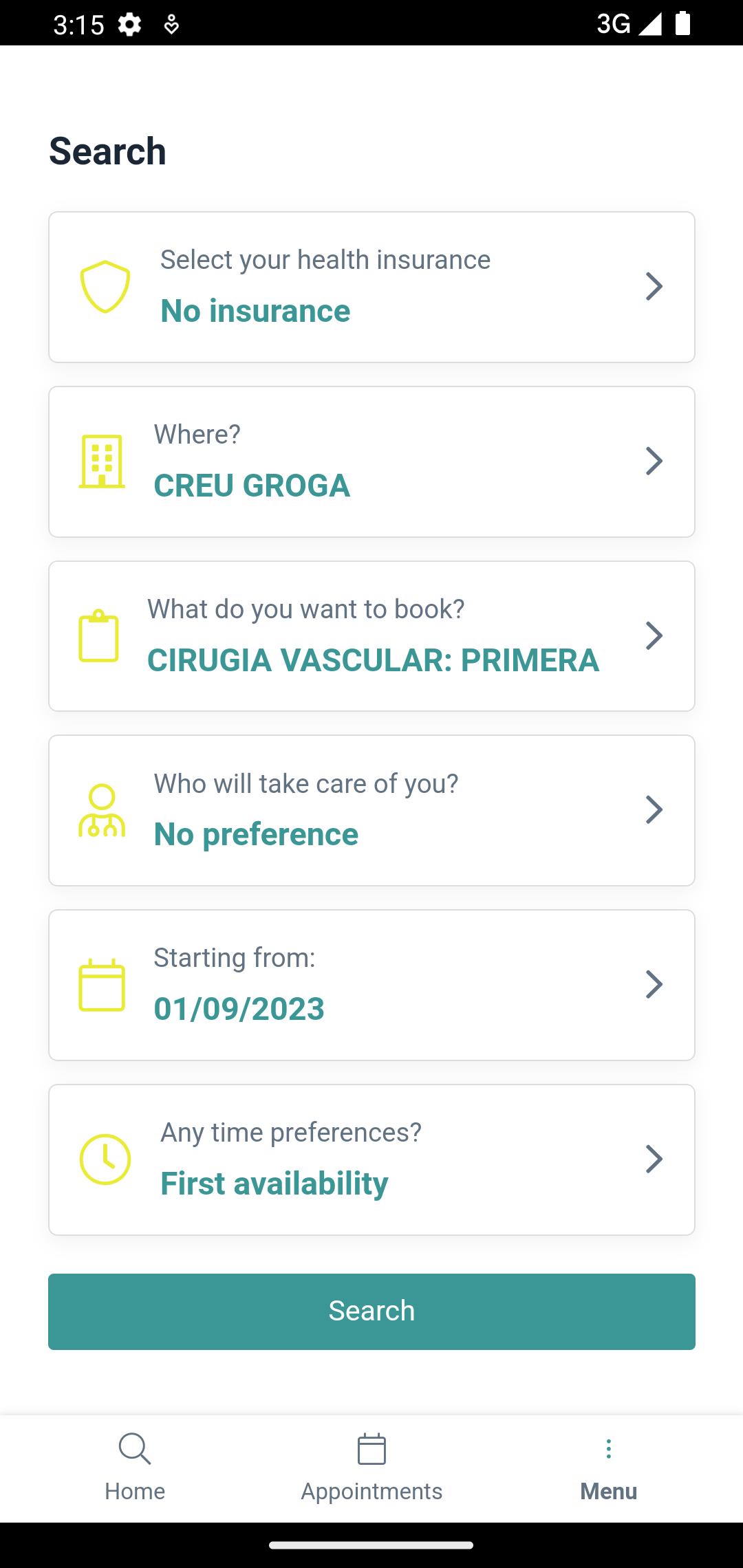Go to the Appointments tab
Screen dimensions: 743x1568
pos(371,1468)
